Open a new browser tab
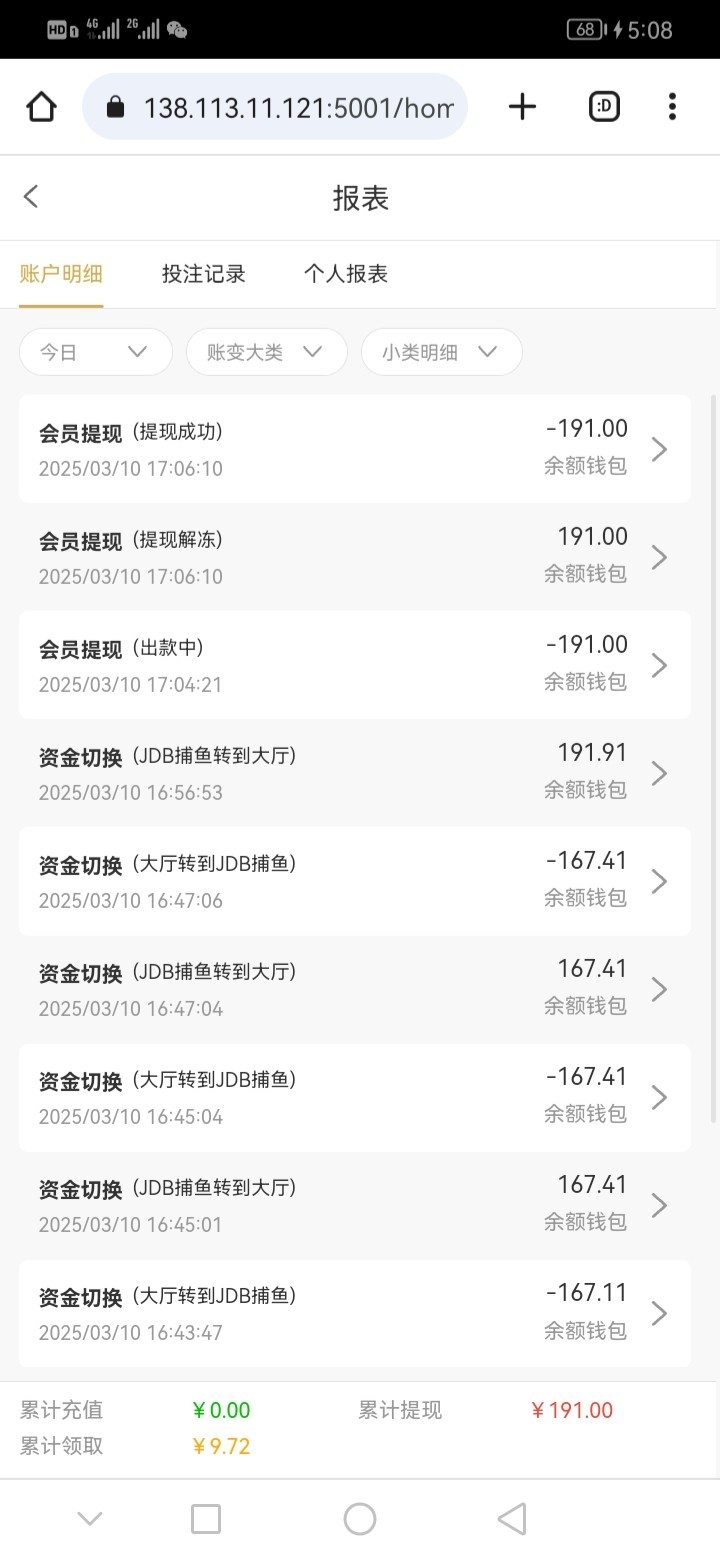The width and height of the screenshot is (720, 1560). [x=522, y=106]
